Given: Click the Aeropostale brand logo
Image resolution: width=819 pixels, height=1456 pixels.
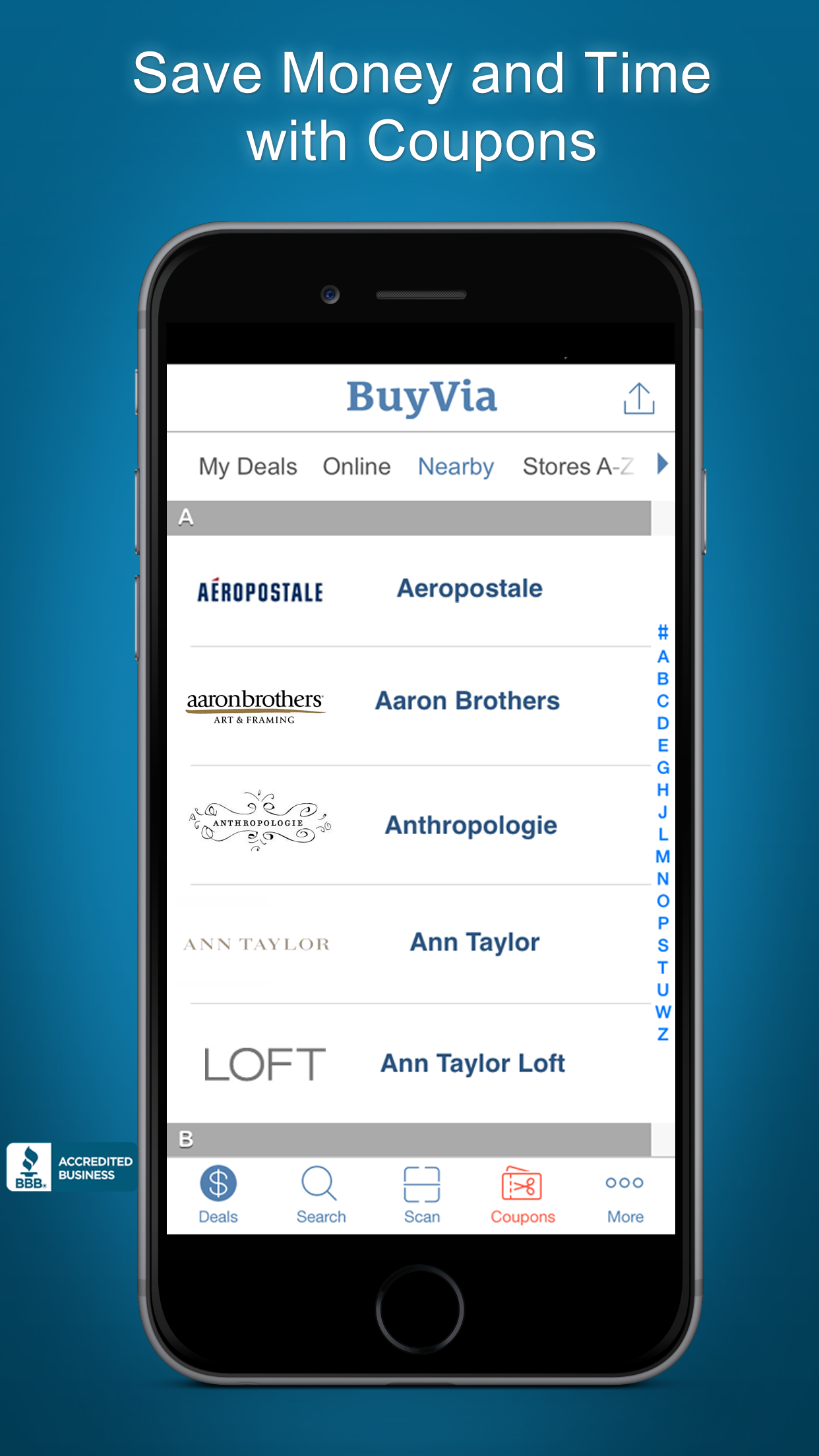Looking at the screenshot, I should click(x=260, y=590).
